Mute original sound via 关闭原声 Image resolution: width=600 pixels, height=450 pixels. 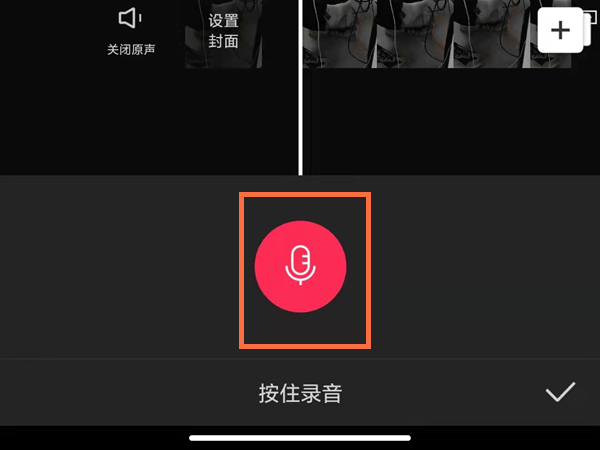(x=131, y=31)
